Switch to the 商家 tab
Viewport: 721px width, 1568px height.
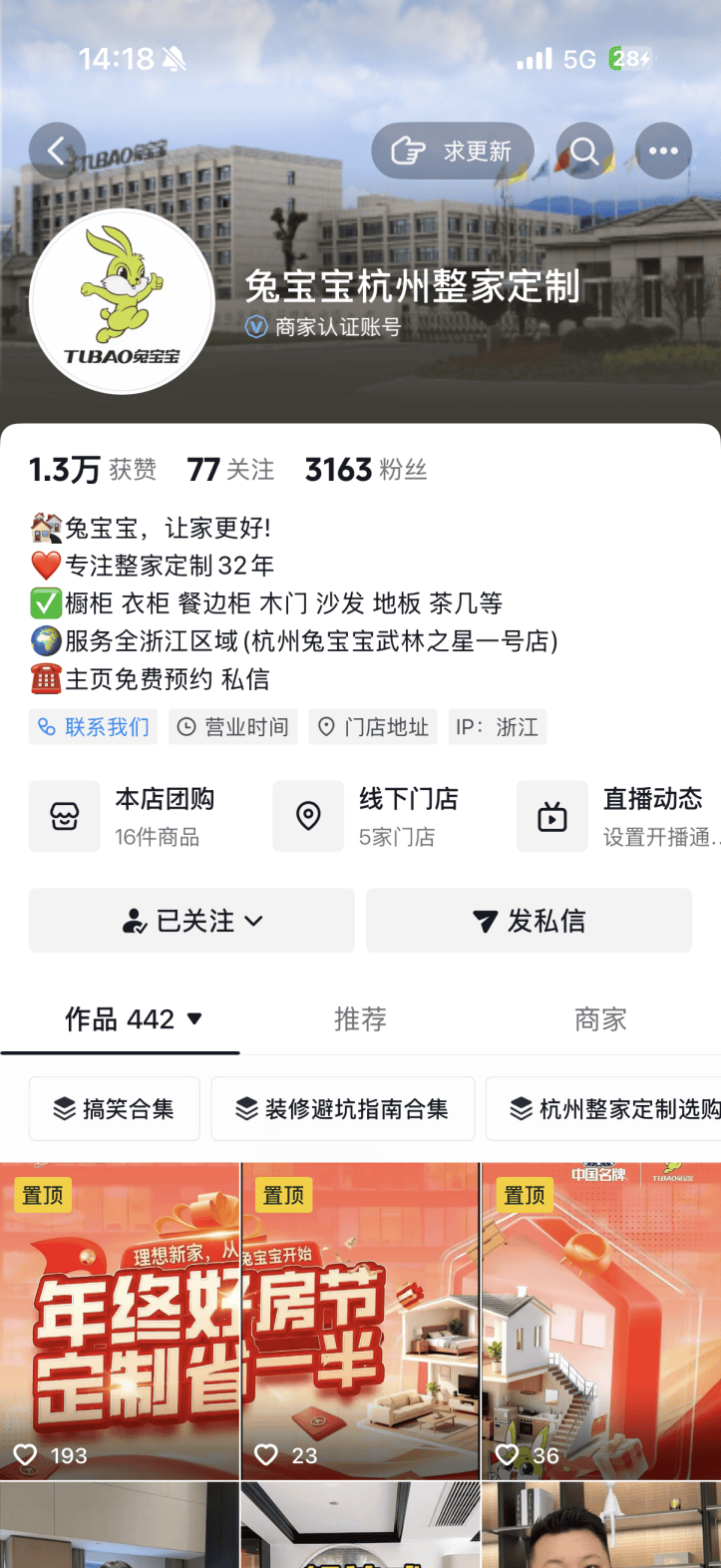pos(600,1019)
